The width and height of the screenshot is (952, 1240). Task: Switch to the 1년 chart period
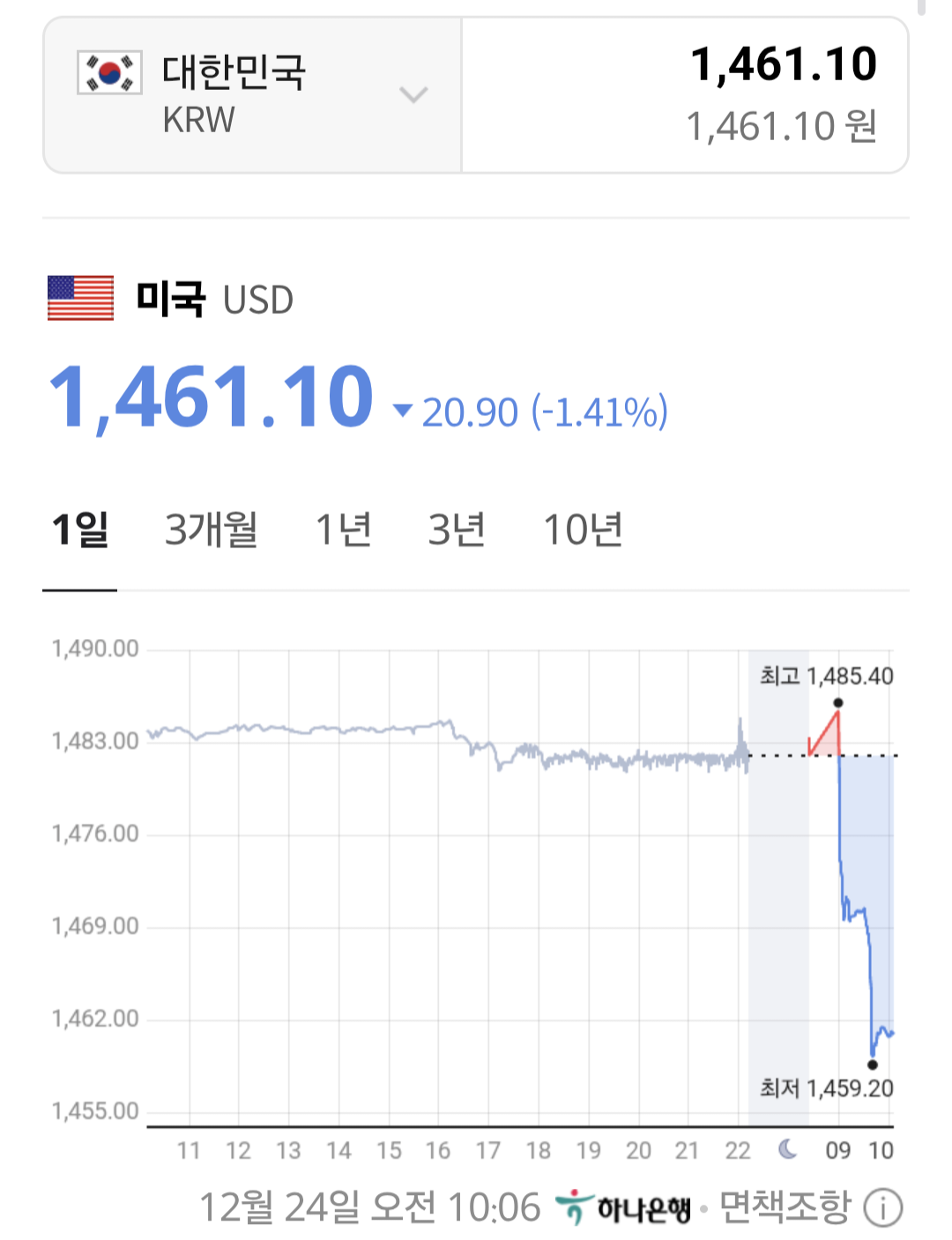[x=344, y=531]
